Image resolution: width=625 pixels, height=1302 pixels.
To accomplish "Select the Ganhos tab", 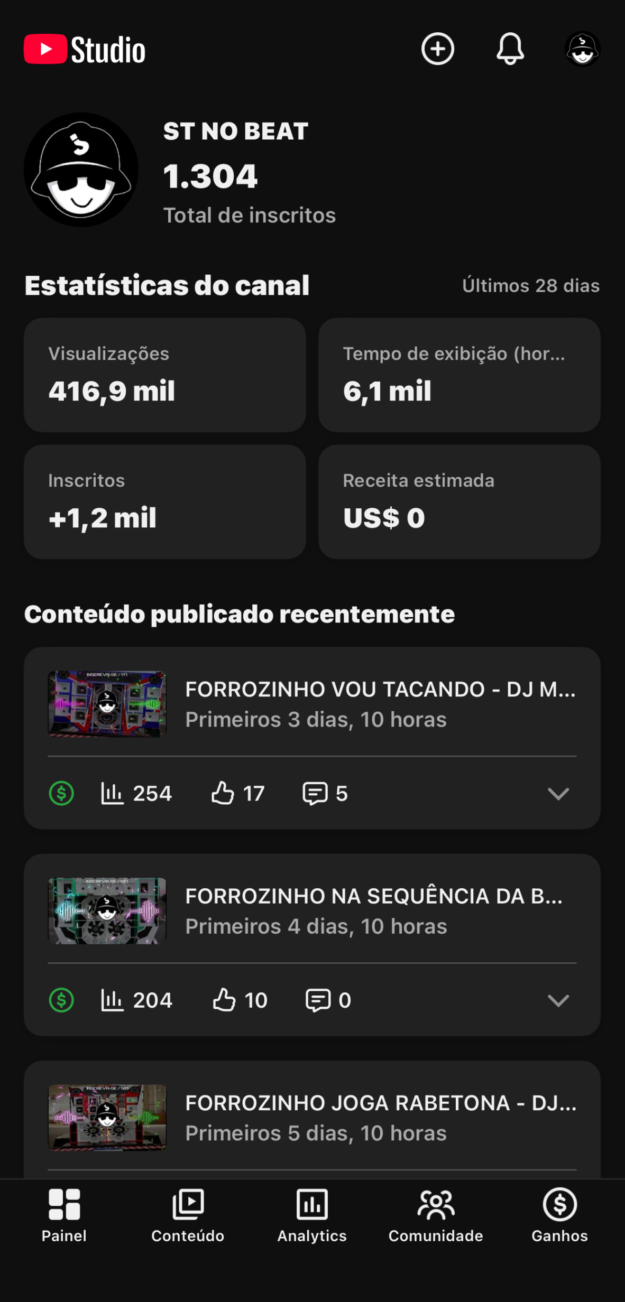I will (559, 1216).
